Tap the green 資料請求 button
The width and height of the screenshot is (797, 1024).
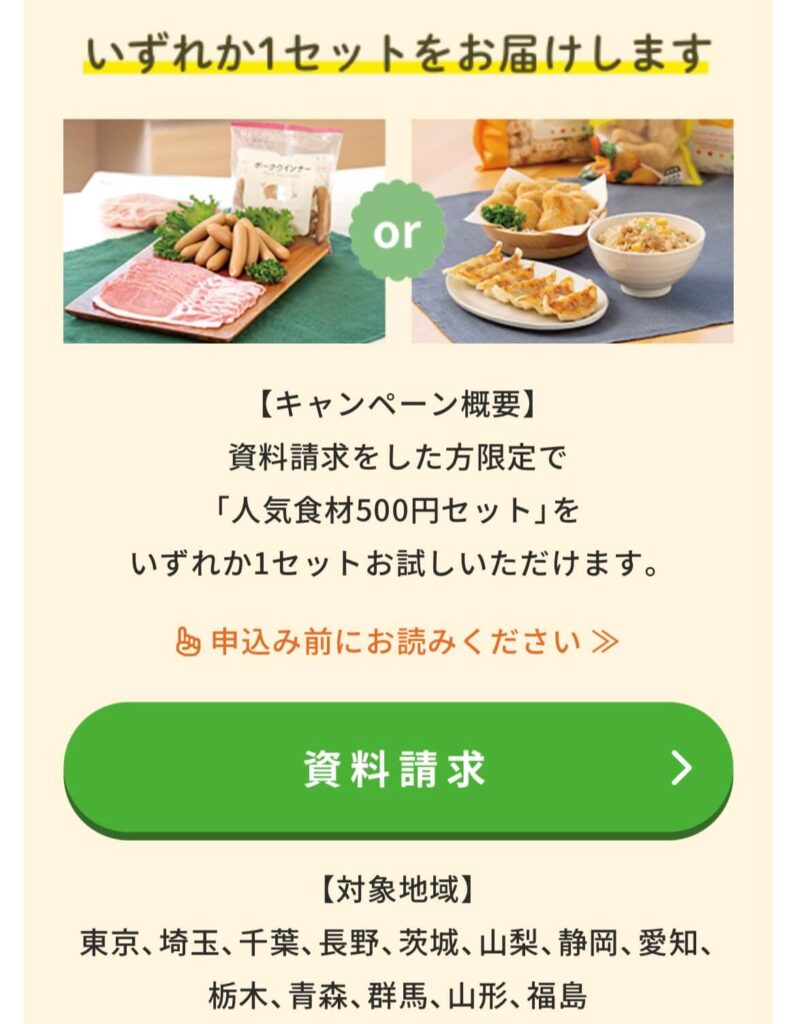click(397, 768)
